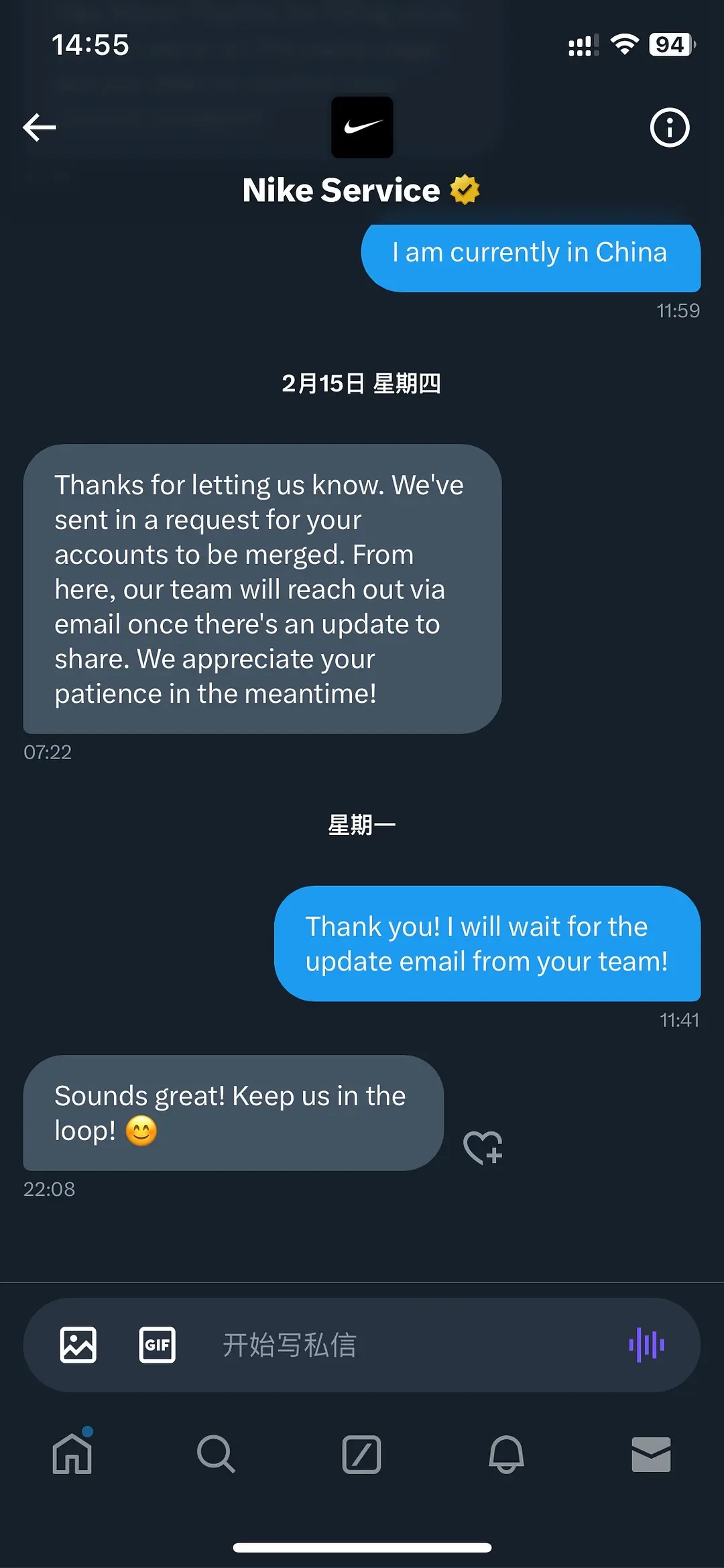Open Nike Service profile avatar
Image resolution: width=724 pixels, height=1568 pixels.
(x=362, y=127)
